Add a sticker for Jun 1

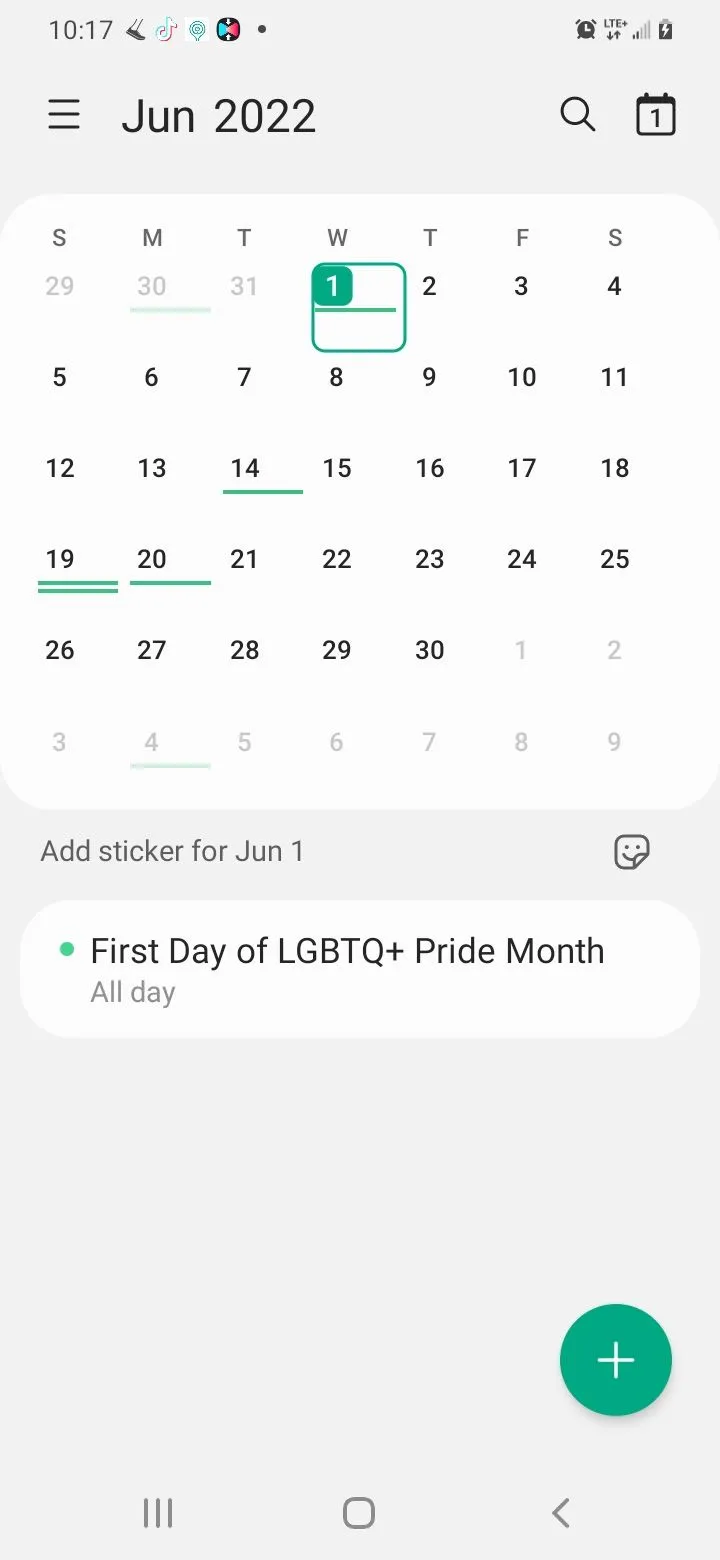[632, 852]
